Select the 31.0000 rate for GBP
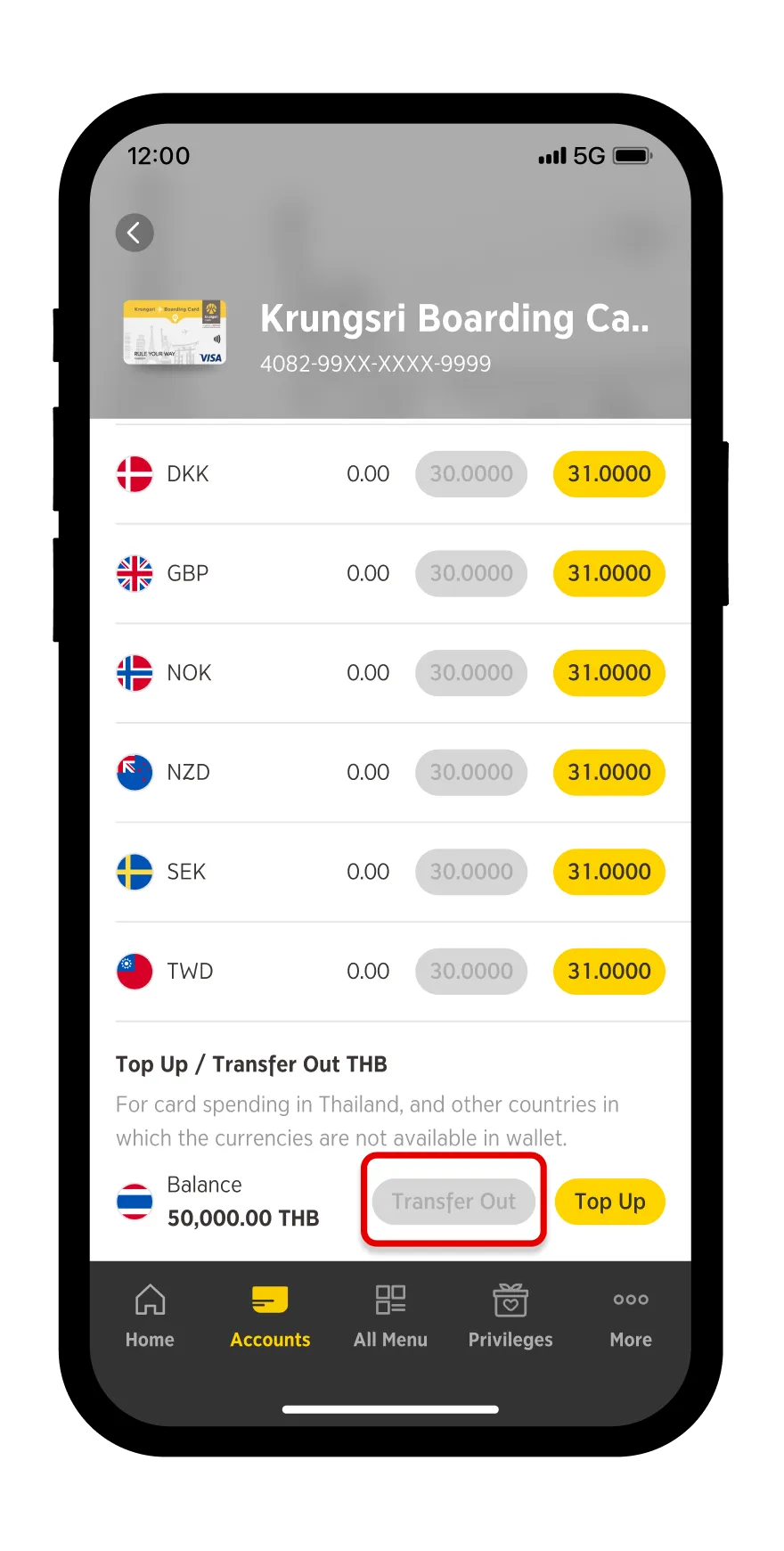The width and height of the screenshot is (784, 1551). [x=609, y=573]
